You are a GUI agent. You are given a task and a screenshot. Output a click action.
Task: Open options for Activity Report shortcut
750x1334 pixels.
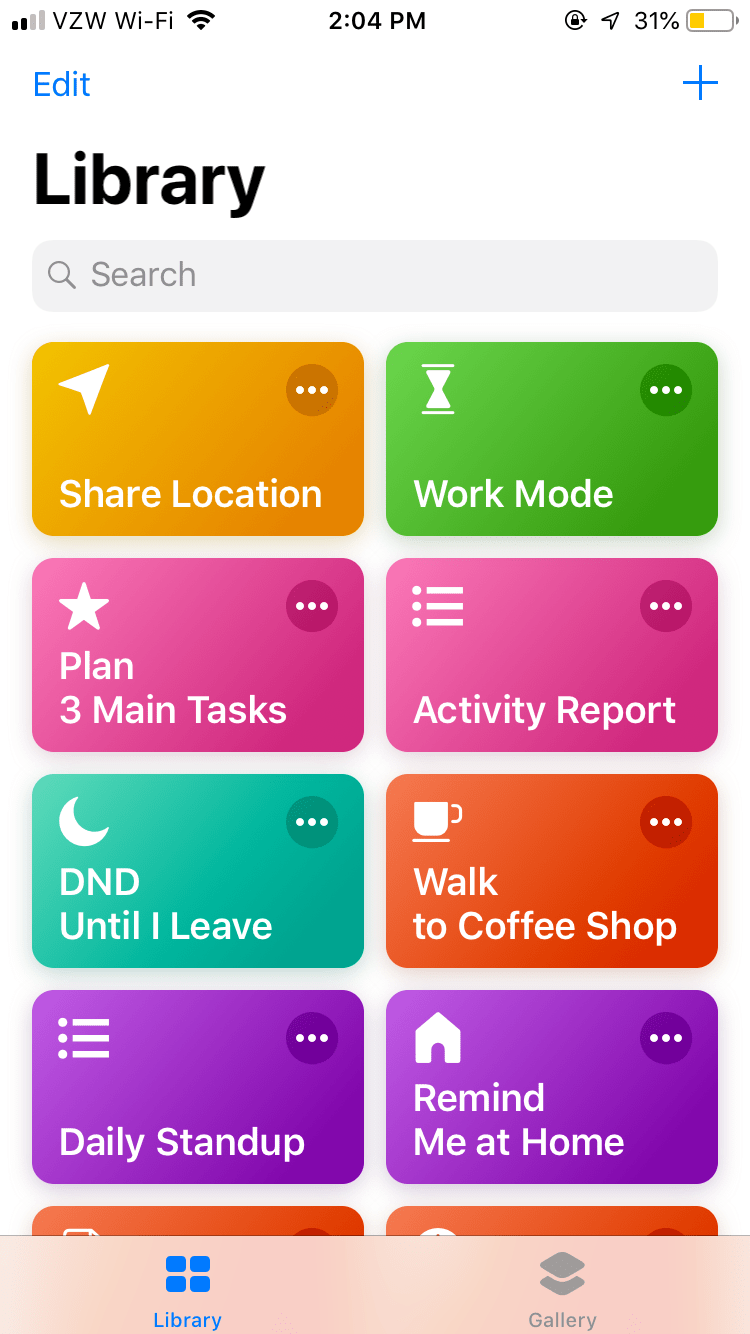pyautogui.click(x=666, y=606)
